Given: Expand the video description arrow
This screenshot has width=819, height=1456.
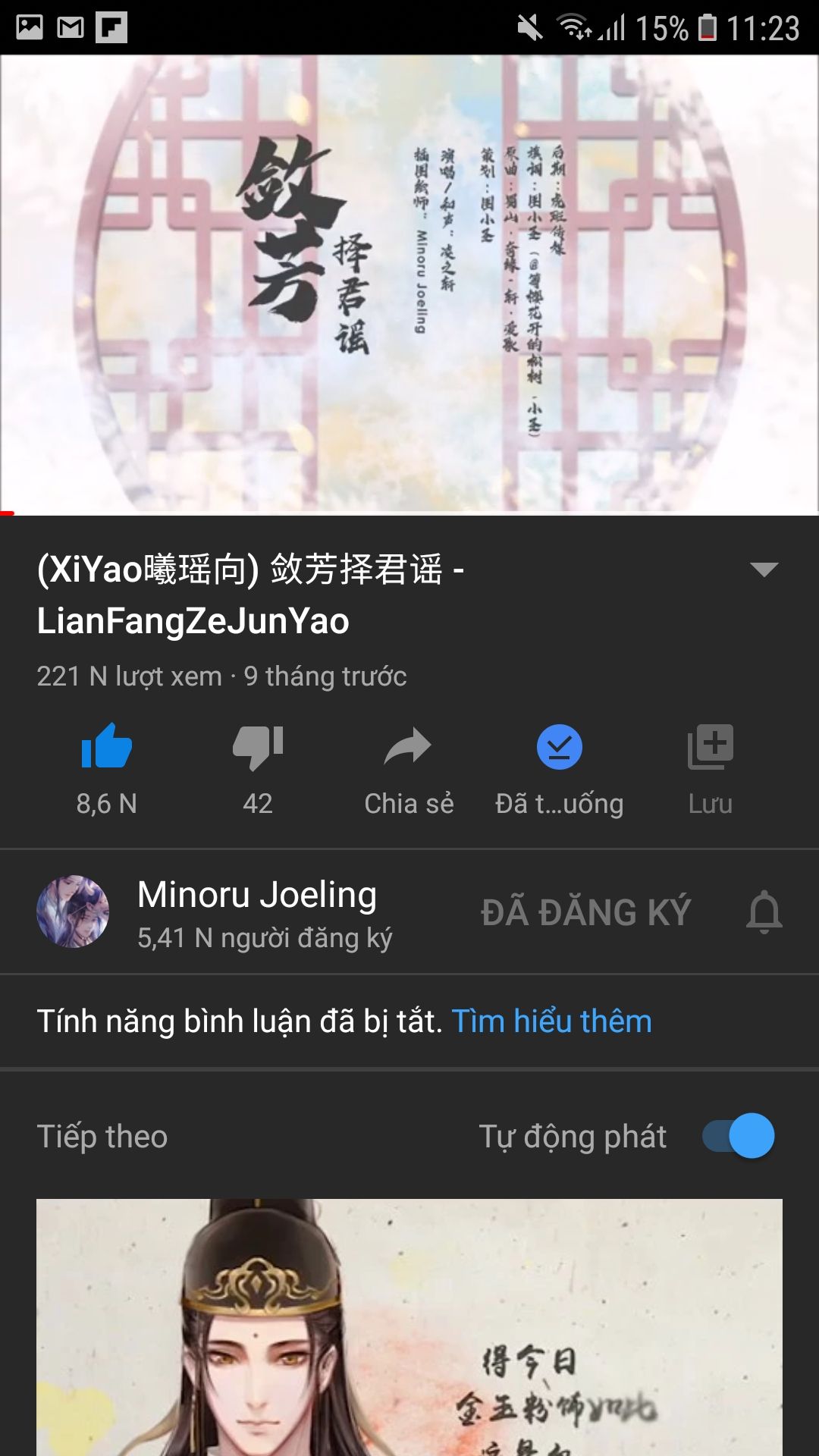Looking at the screenshot, I should point(764,570).
